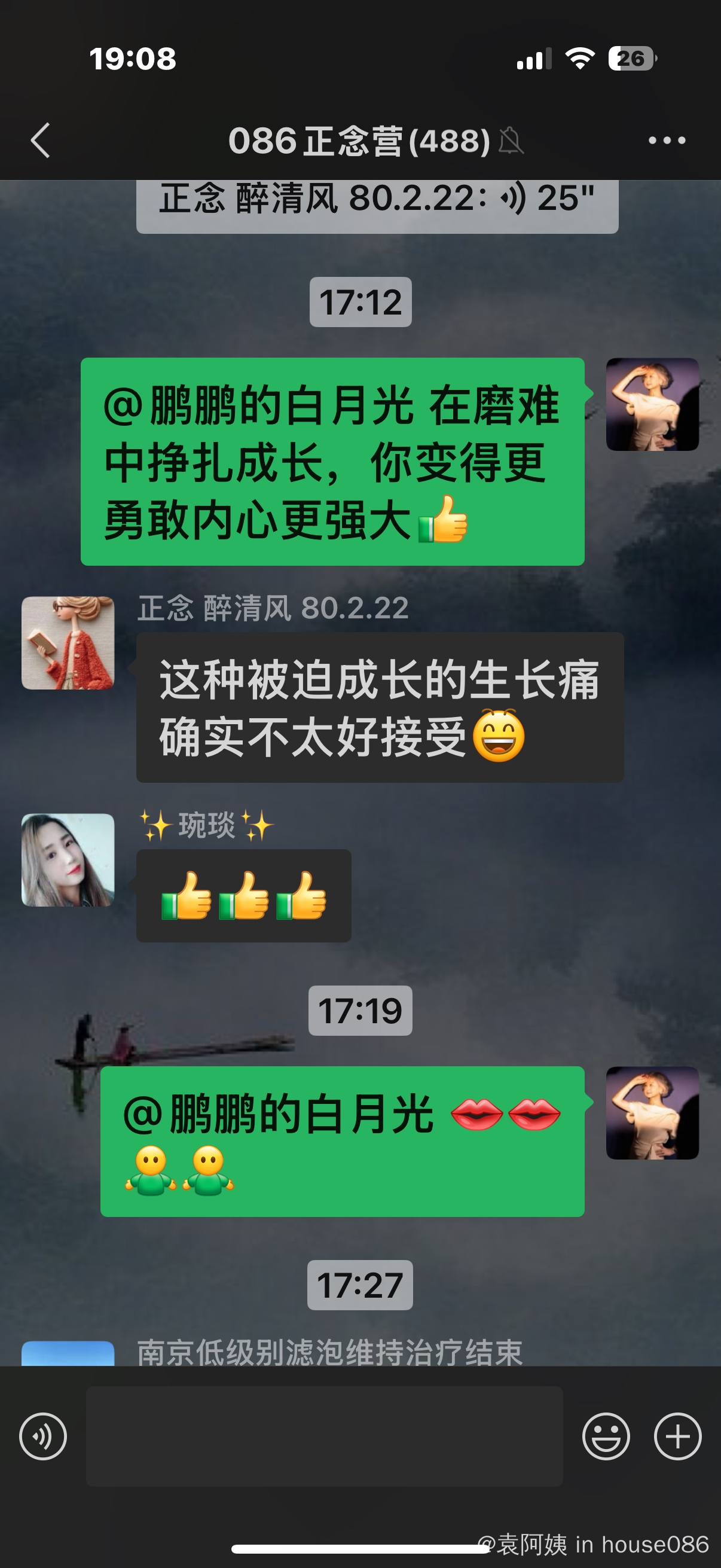
Task: Open the profile of 正念 醉清风 80.2.22
Action: (68, 643)
